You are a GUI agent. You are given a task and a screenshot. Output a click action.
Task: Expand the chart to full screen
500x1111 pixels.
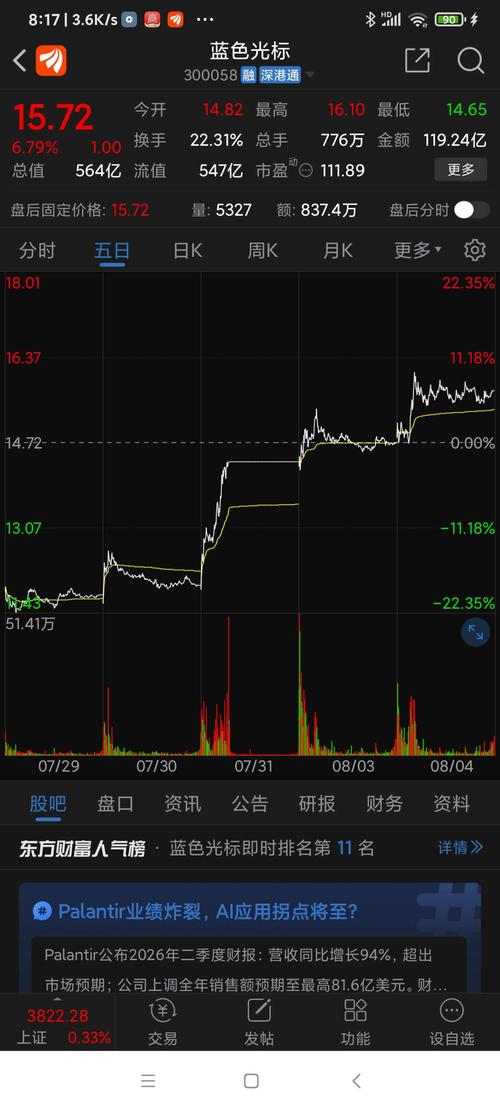(475, 633)
